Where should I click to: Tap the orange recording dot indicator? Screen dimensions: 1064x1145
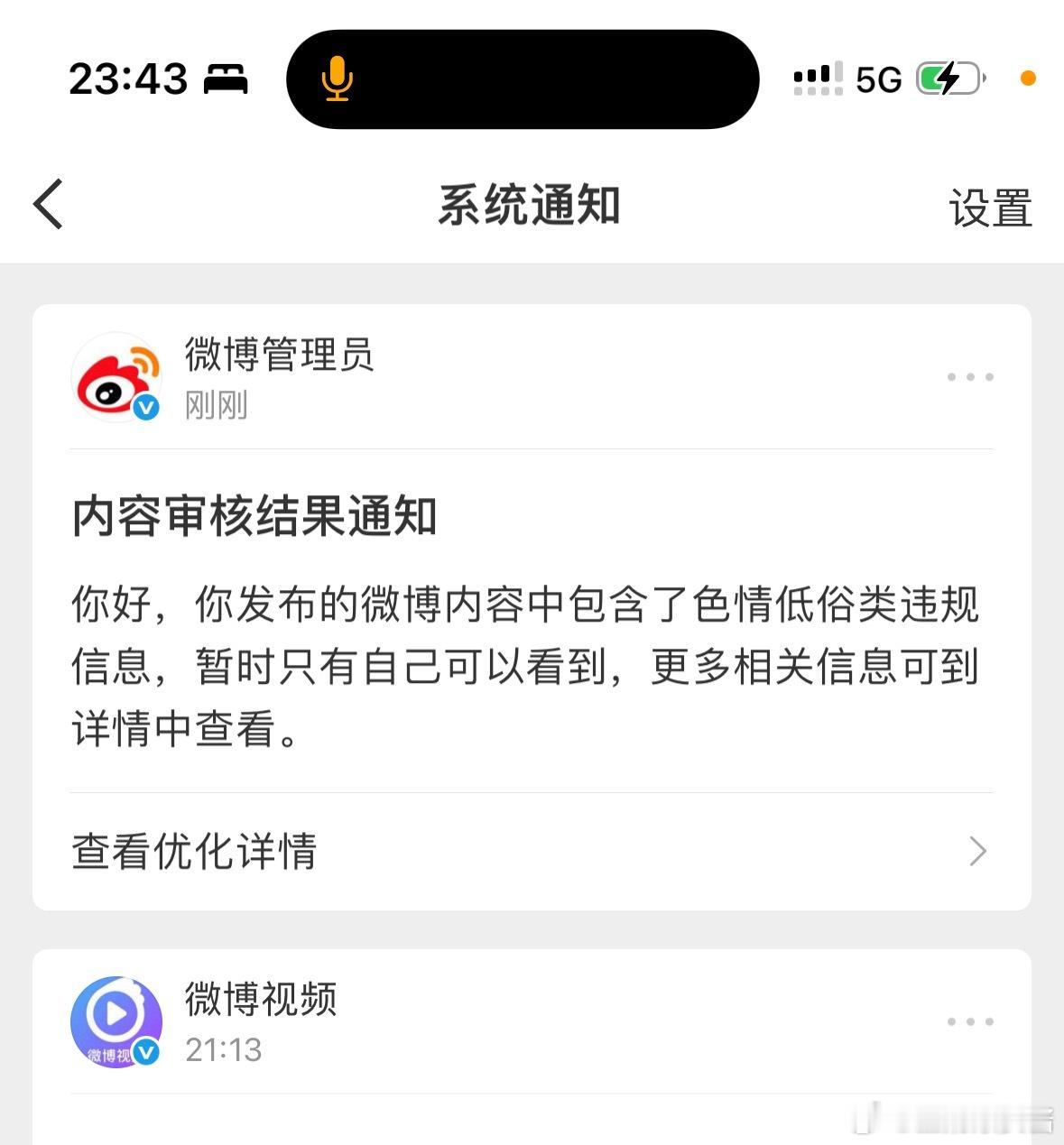click(1028, 79)
